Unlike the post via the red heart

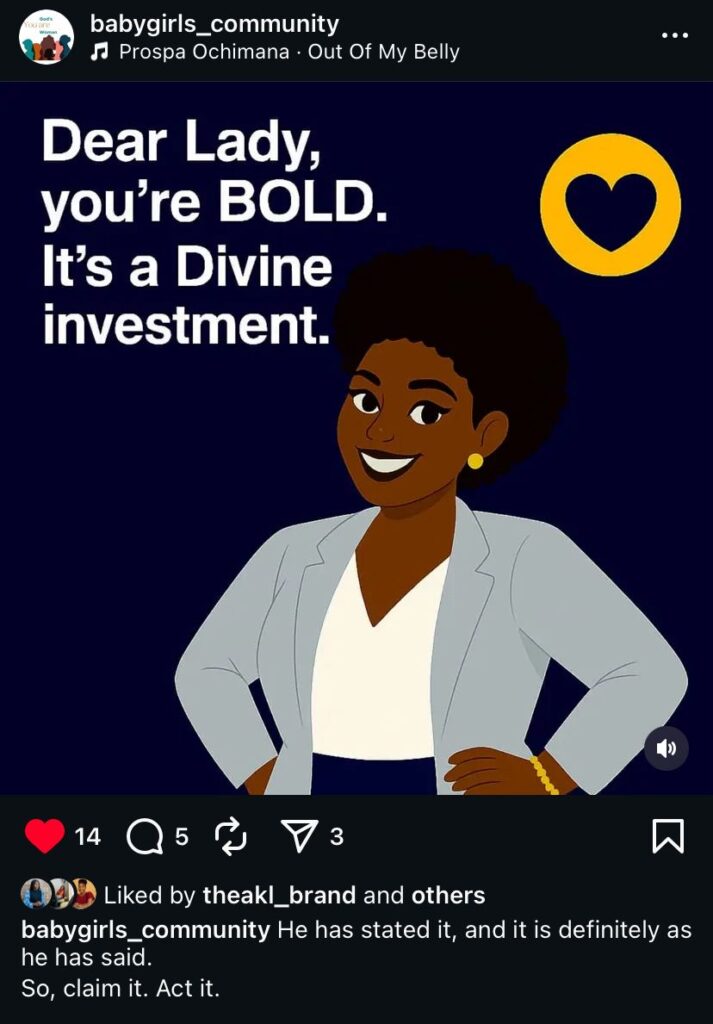[44, 836]
